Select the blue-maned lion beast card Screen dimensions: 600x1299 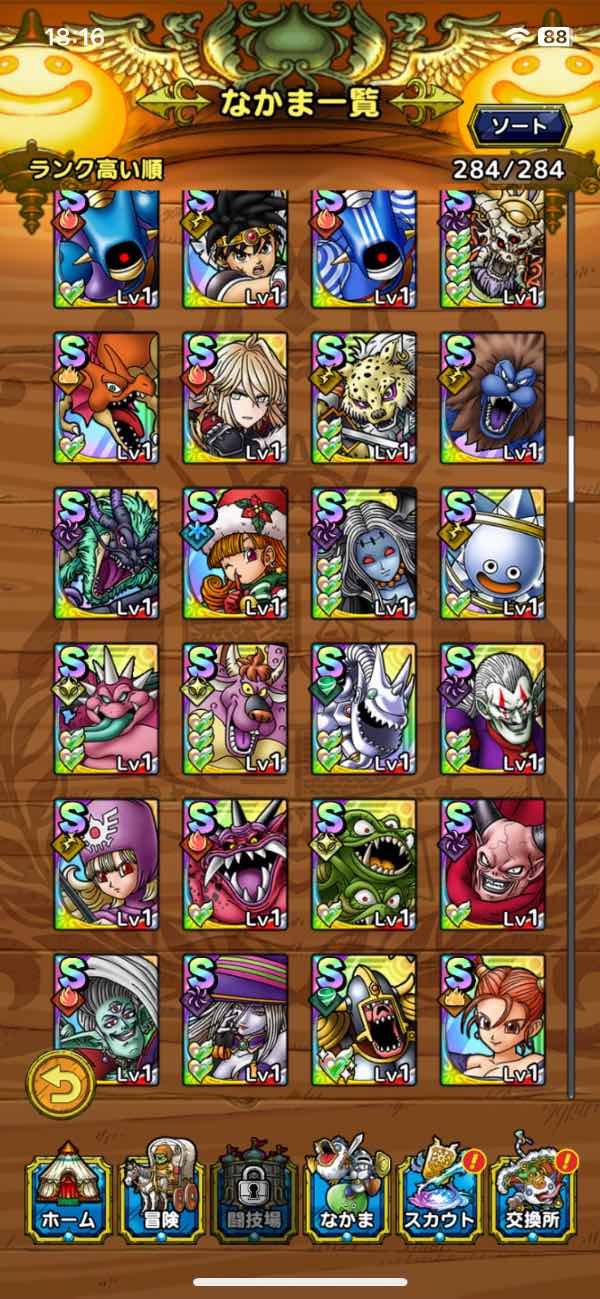493,397
